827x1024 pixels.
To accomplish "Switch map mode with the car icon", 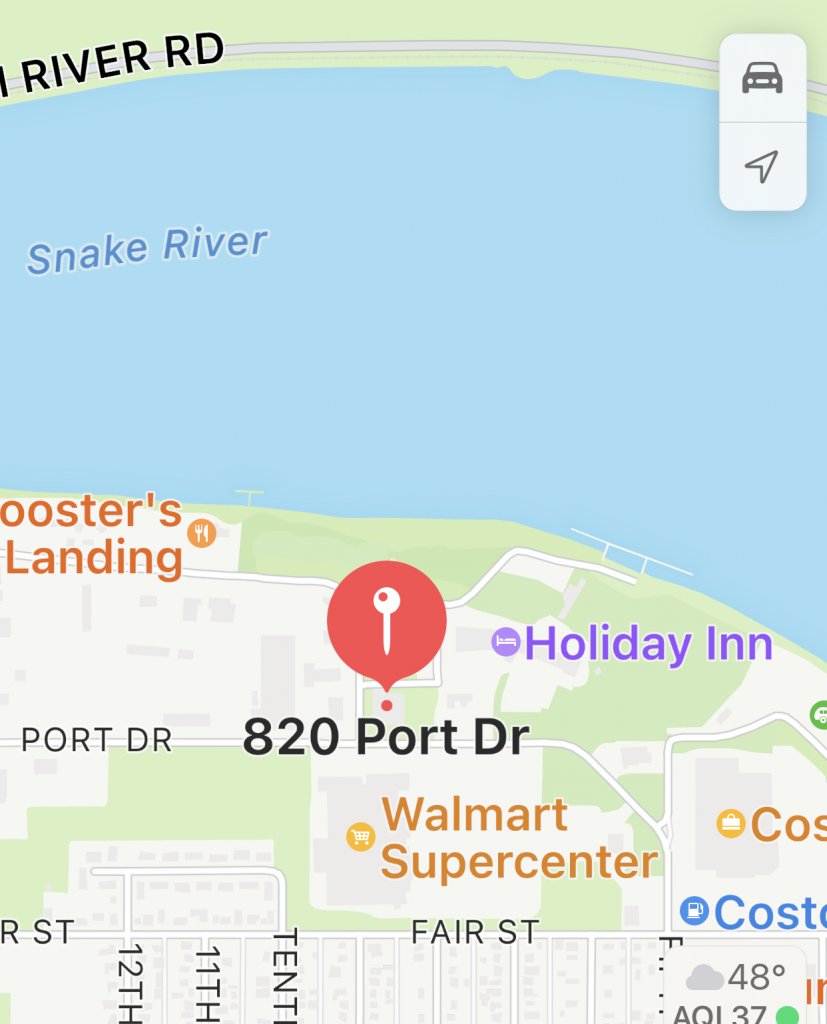I will point(762,78).
